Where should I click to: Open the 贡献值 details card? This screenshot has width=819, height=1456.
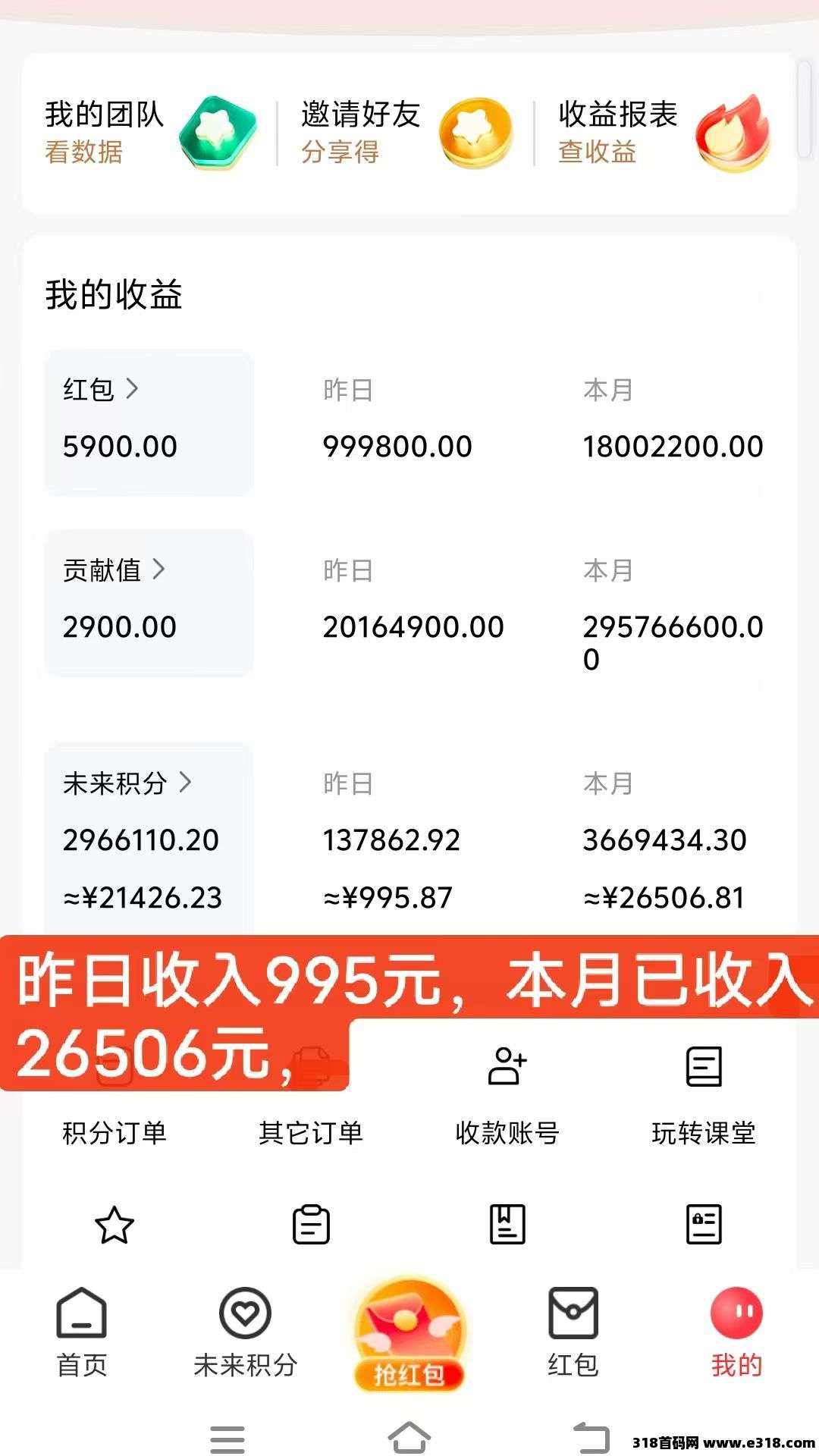149,602
